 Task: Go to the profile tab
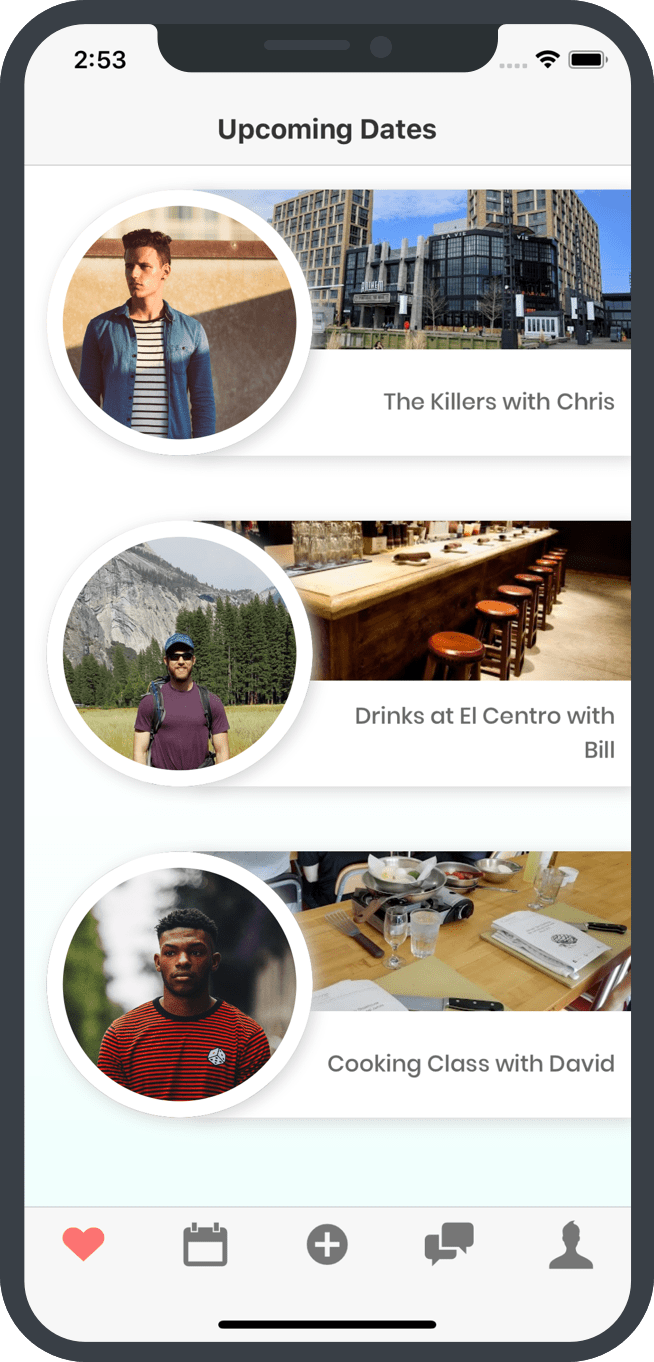point(571,1245)
